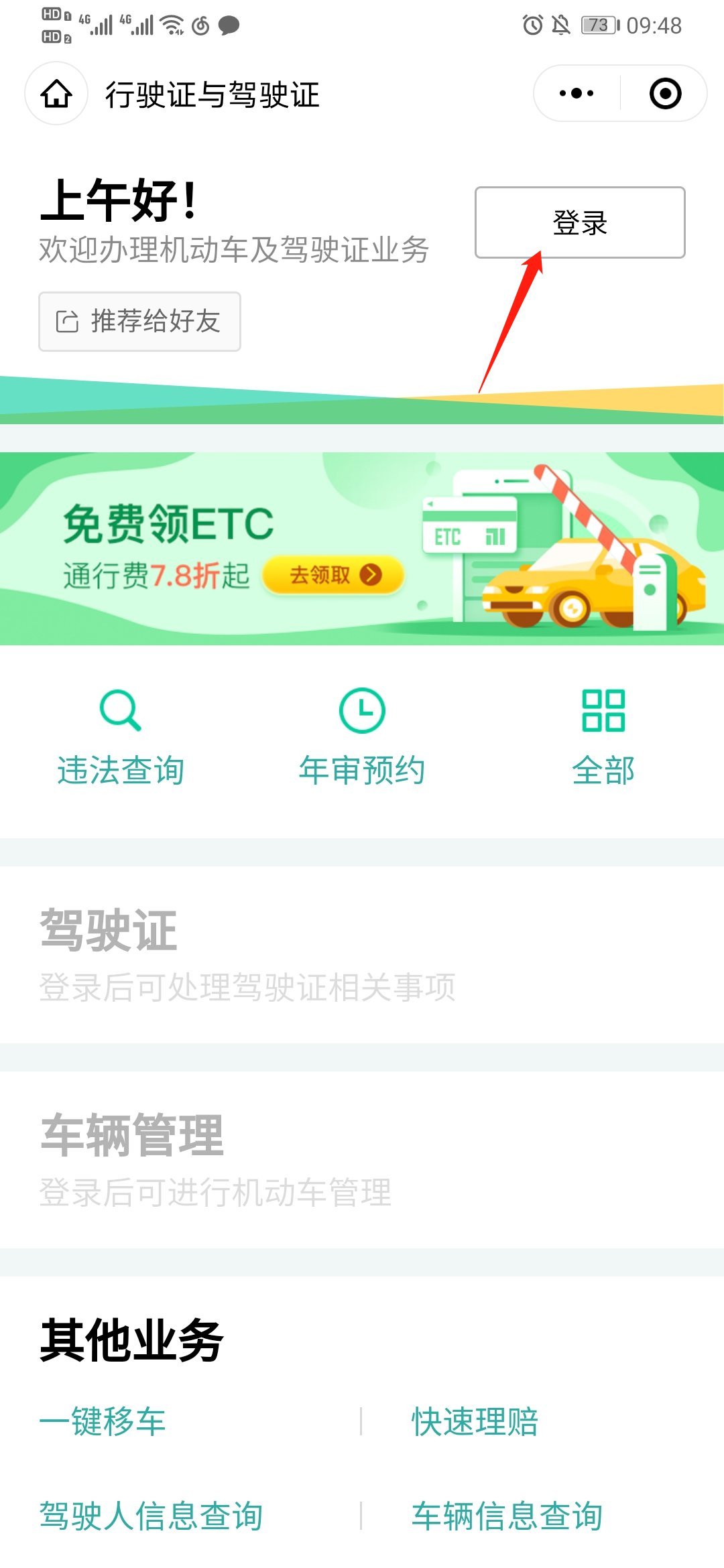Viewport: 724px width, 1568px height.
Task: Open 一键移车 service
Action: coord(103,1421)
